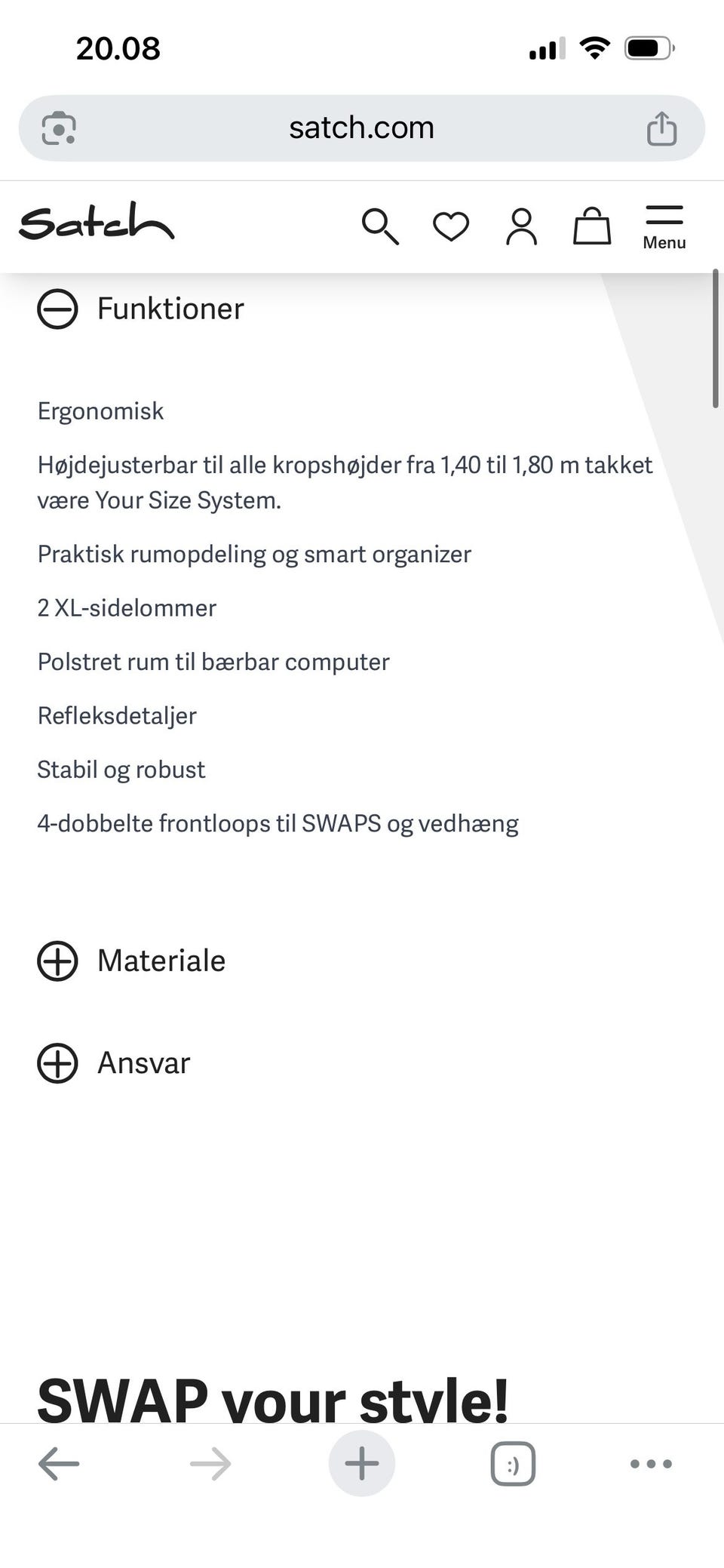Open a new browser tab

tap(362, 1463)
